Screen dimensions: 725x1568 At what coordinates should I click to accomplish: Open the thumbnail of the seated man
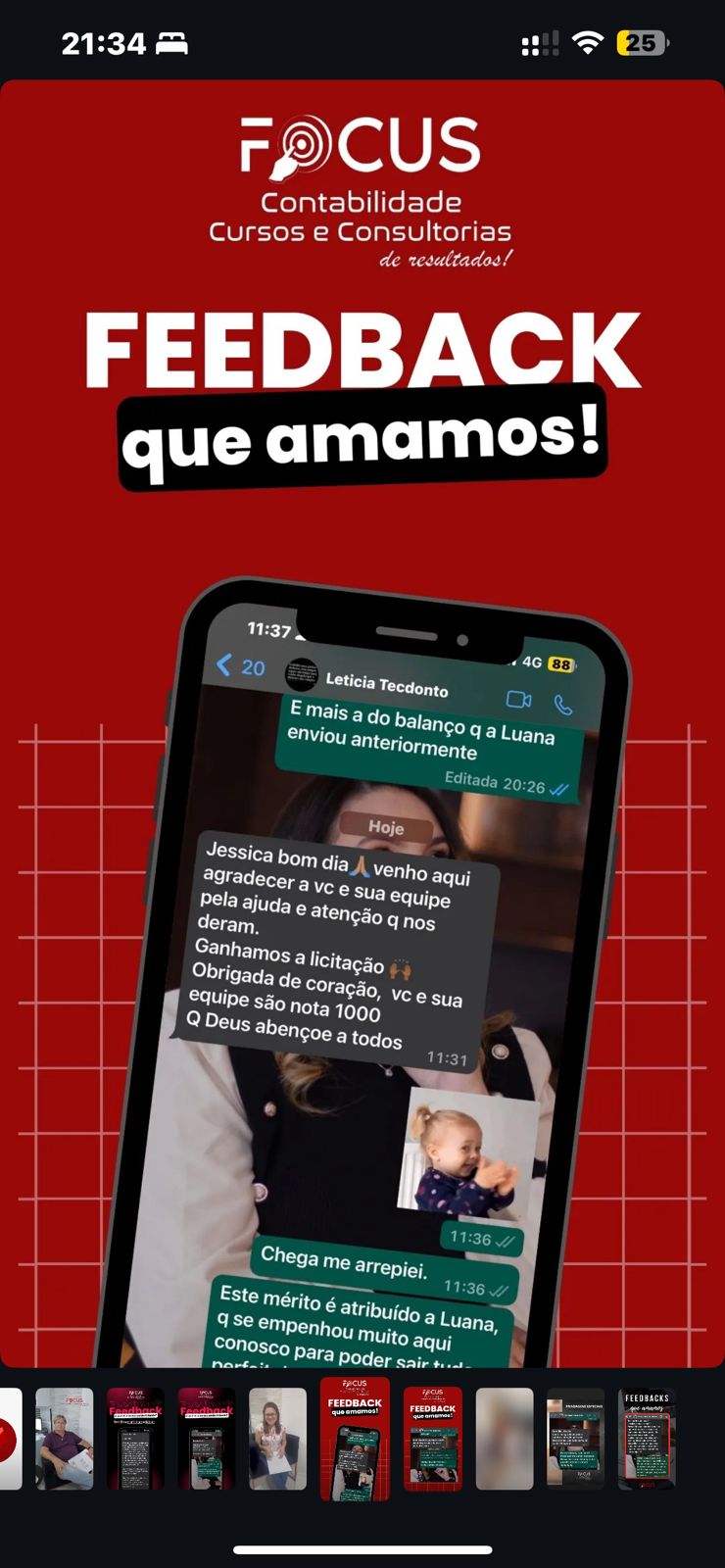65,1439
